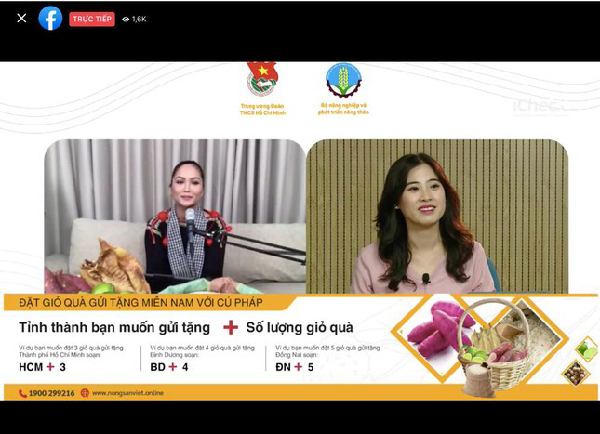Close the live video viewer
600x434 pixels.
[21, 18]
